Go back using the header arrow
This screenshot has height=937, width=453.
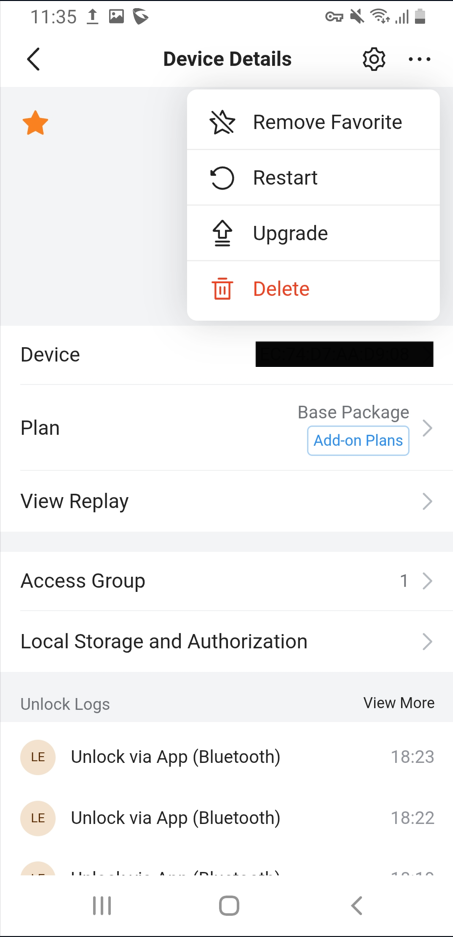(x=33, y=59)
